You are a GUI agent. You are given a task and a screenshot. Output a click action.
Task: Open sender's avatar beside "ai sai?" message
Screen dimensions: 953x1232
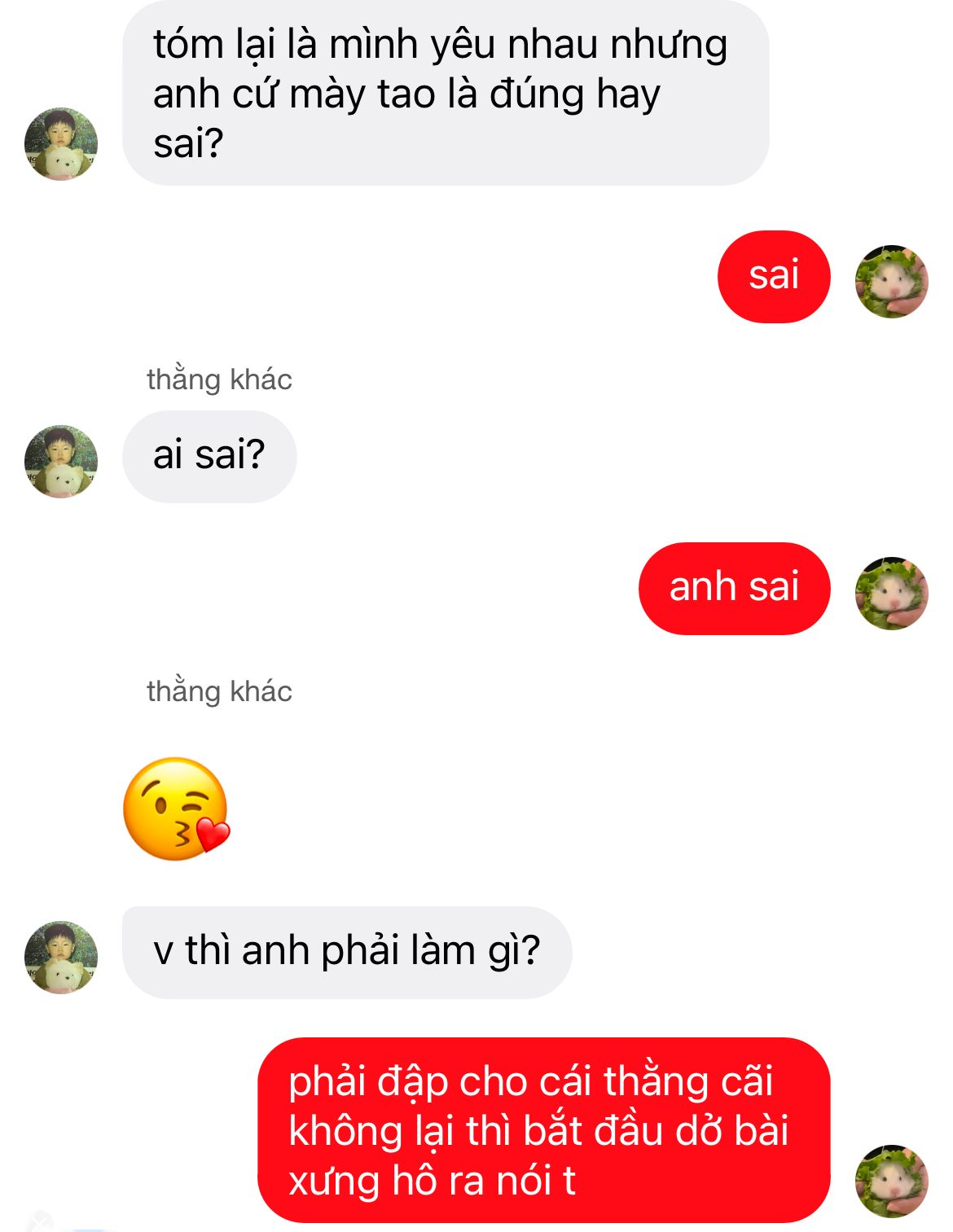pos(61,461)
